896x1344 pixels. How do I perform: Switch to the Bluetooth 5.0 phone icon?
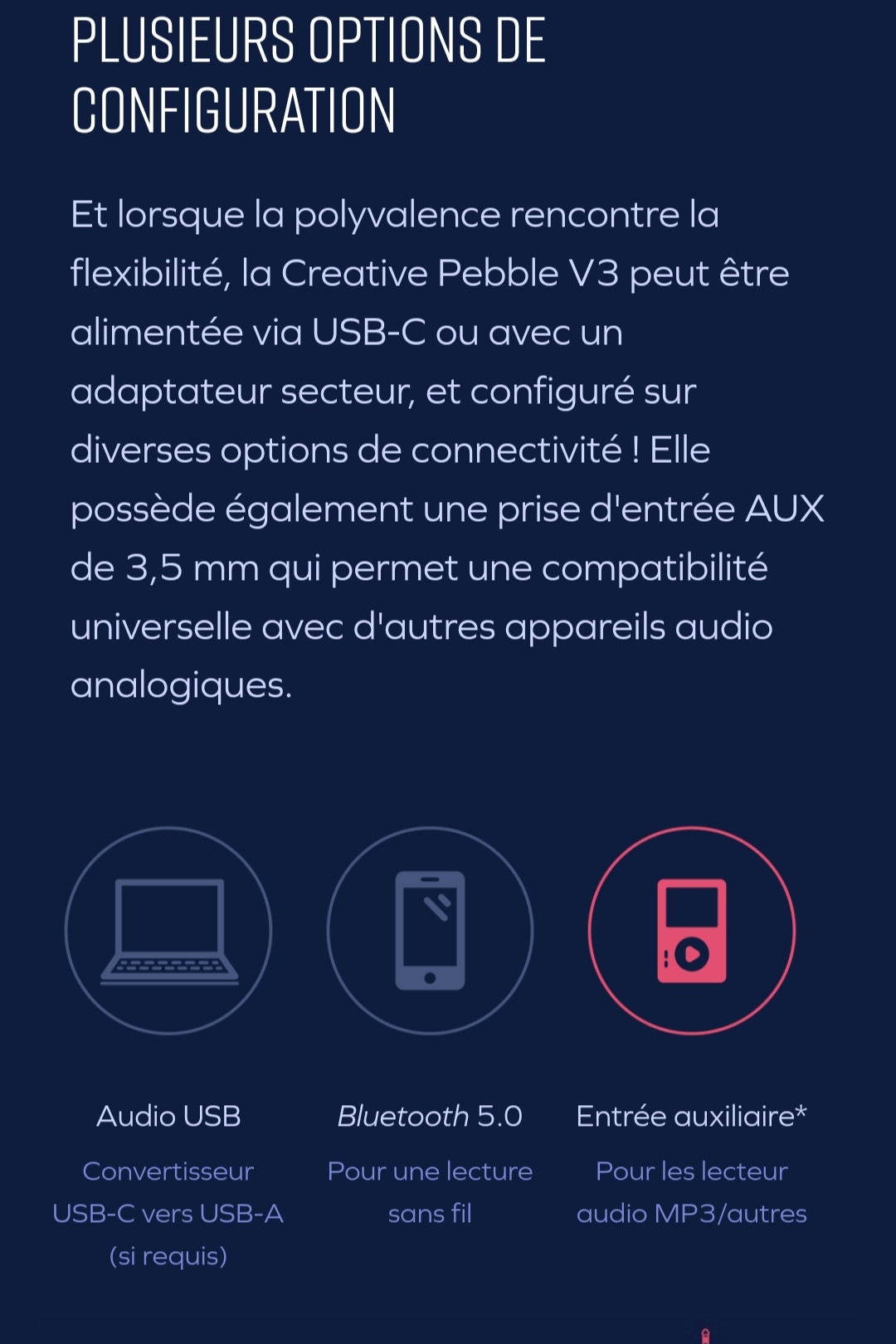(x=430, y=931)
